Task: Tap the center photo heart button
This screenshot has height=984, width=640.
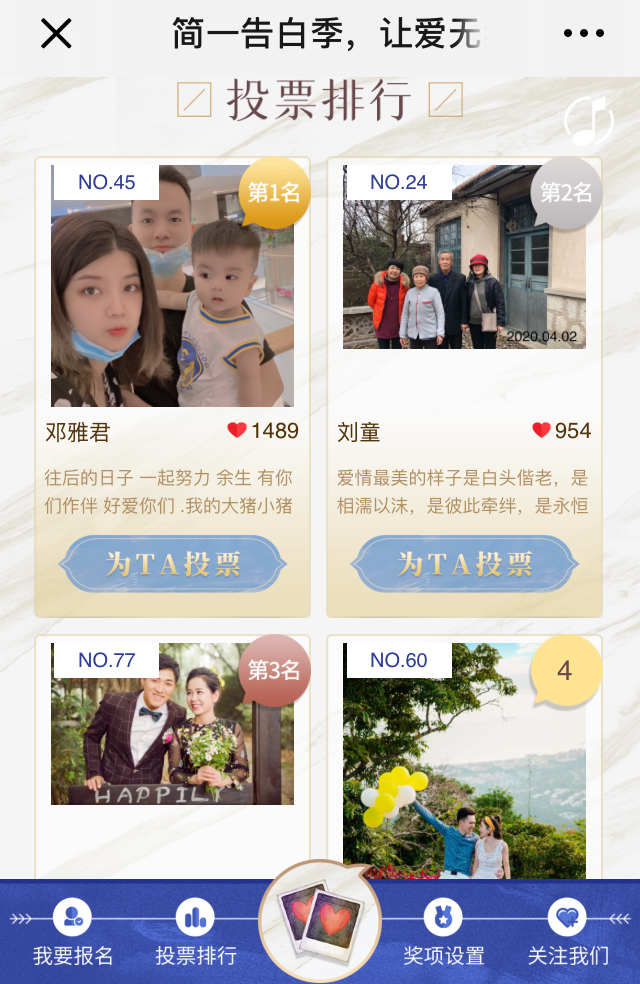Action: (x=320, y=917)
